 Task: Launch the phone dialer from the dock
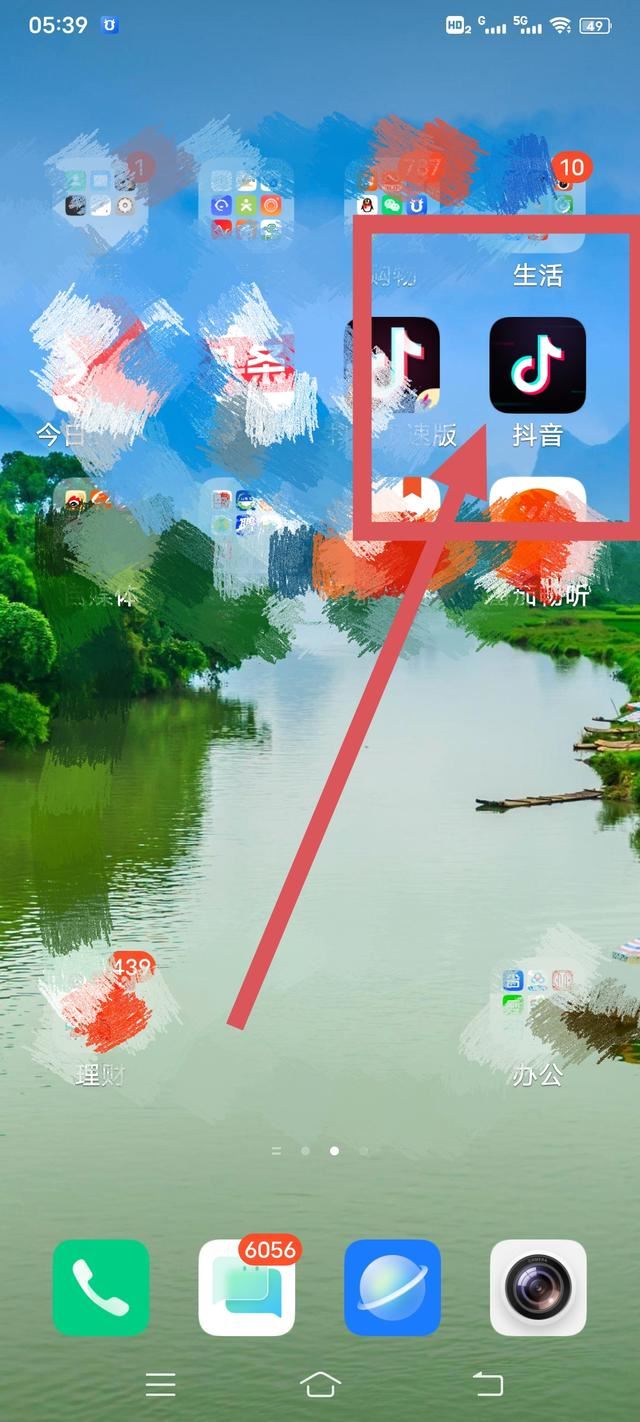coord(101,1288)
